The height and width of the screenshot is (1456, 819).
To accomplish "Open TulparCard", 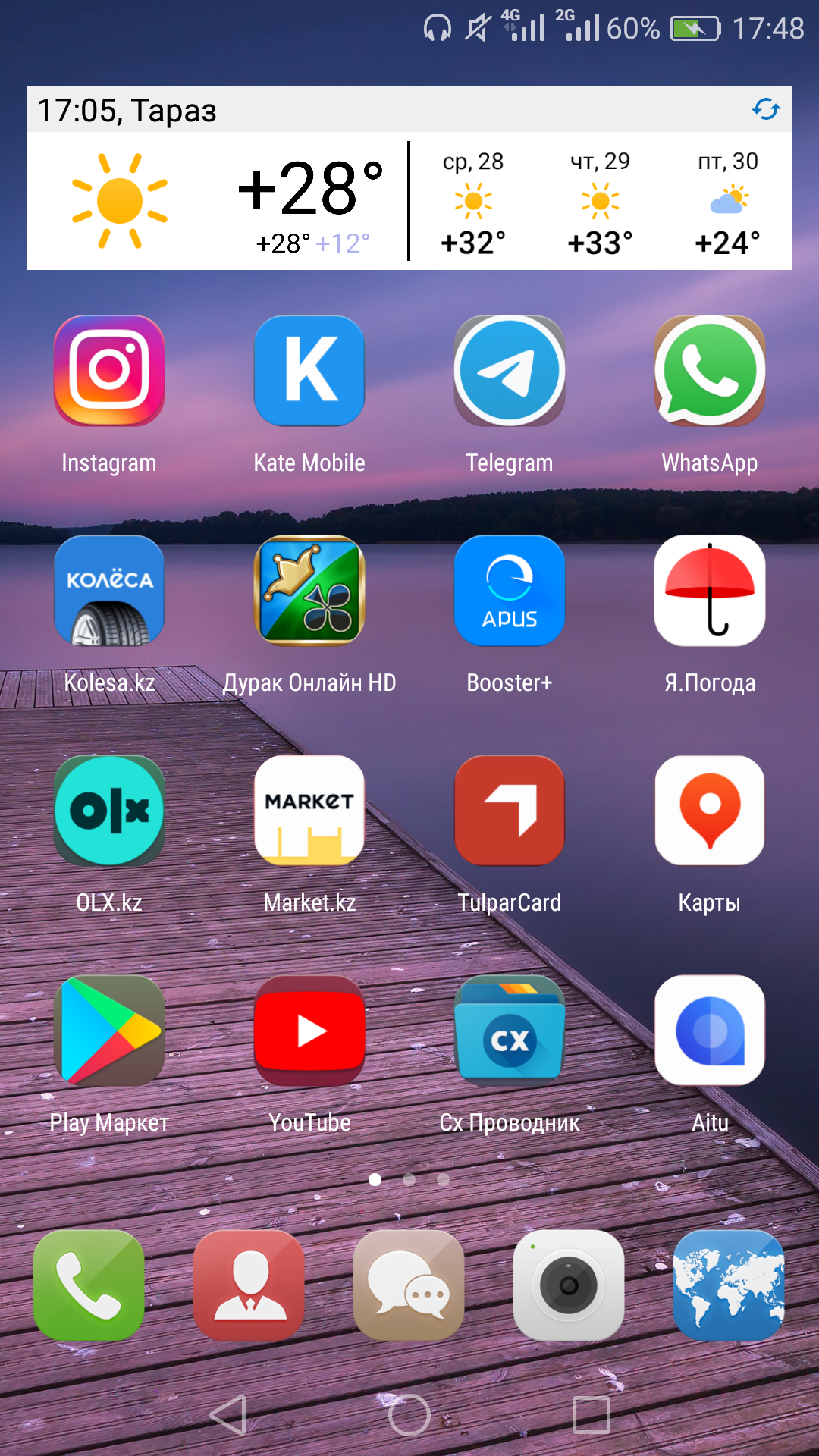I will (x=510, y=811).
